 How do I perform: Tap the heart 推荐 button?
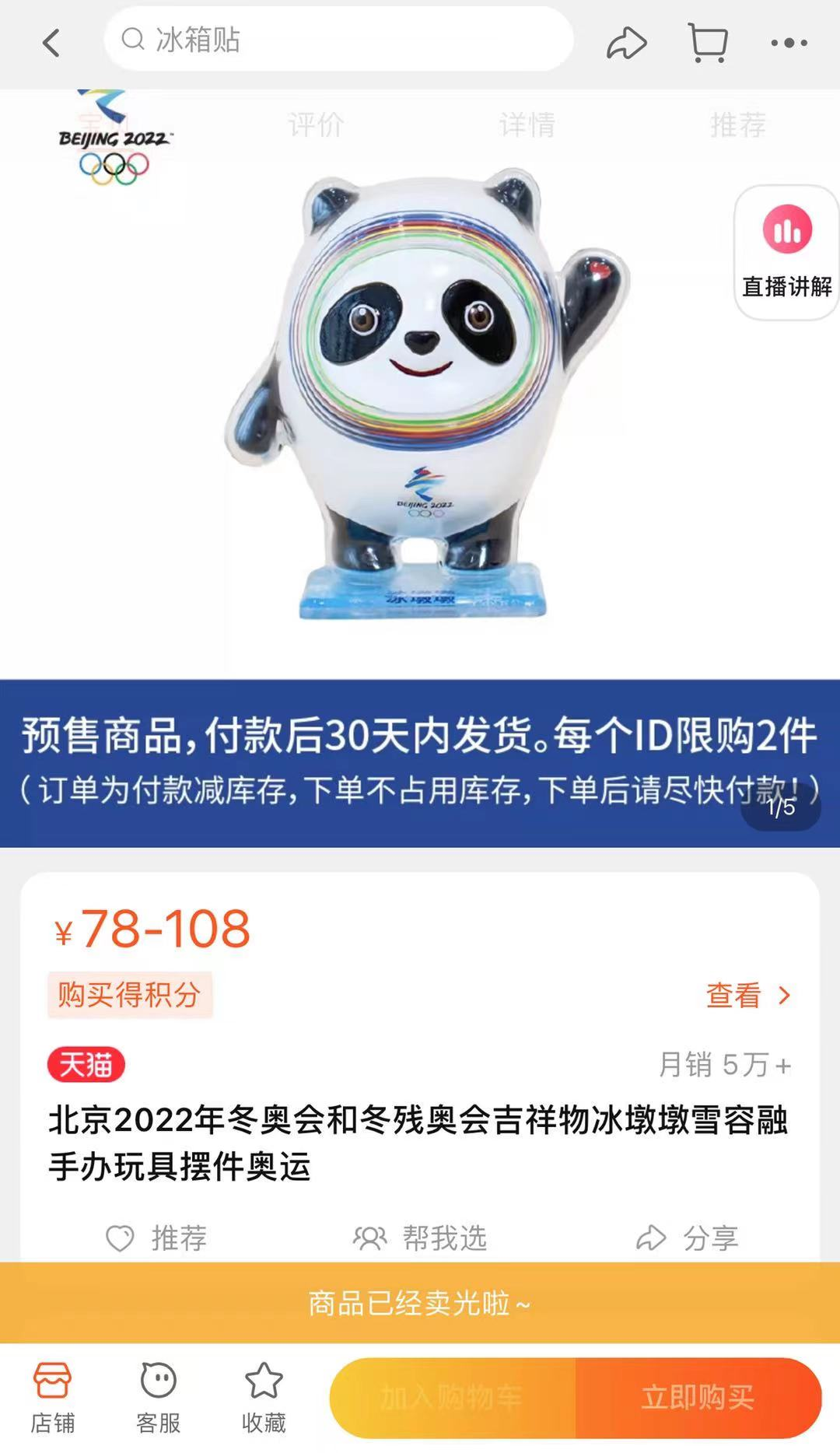[x=156, y=1238]
